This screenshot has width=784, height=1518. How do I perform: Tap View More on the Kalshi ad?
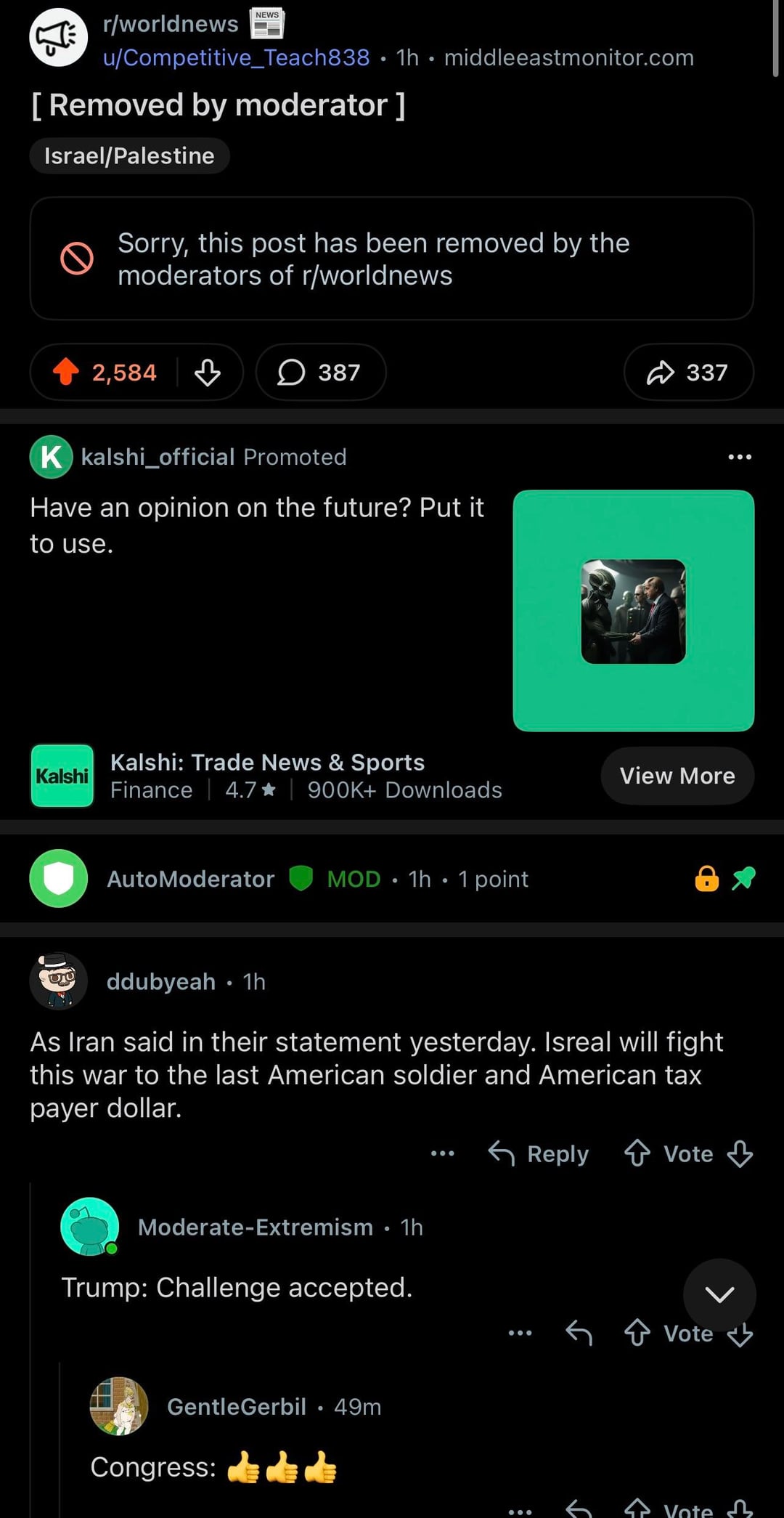click(677, 776)
